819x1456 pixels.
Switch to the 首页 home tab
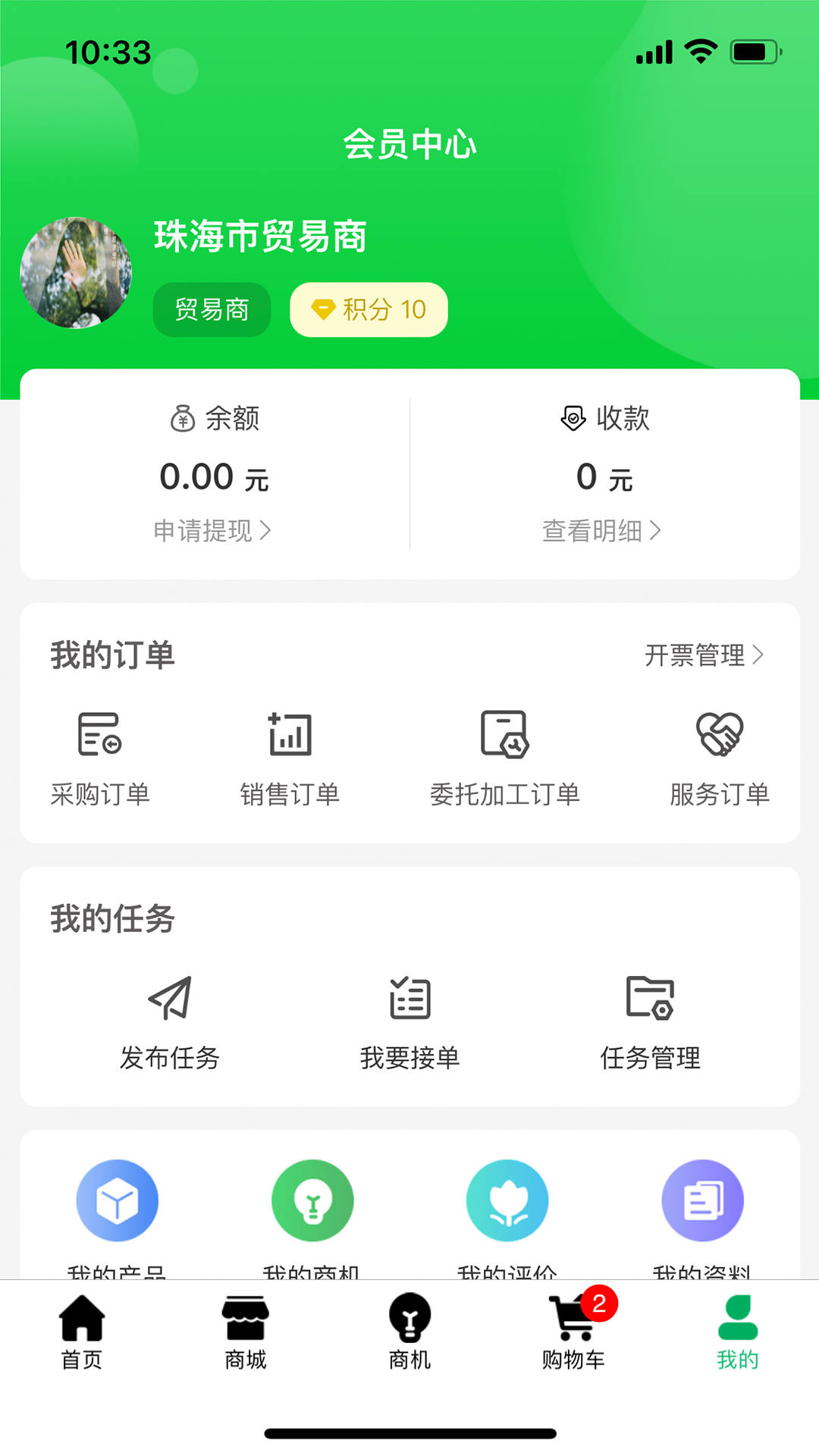(x=82, y=1335)
